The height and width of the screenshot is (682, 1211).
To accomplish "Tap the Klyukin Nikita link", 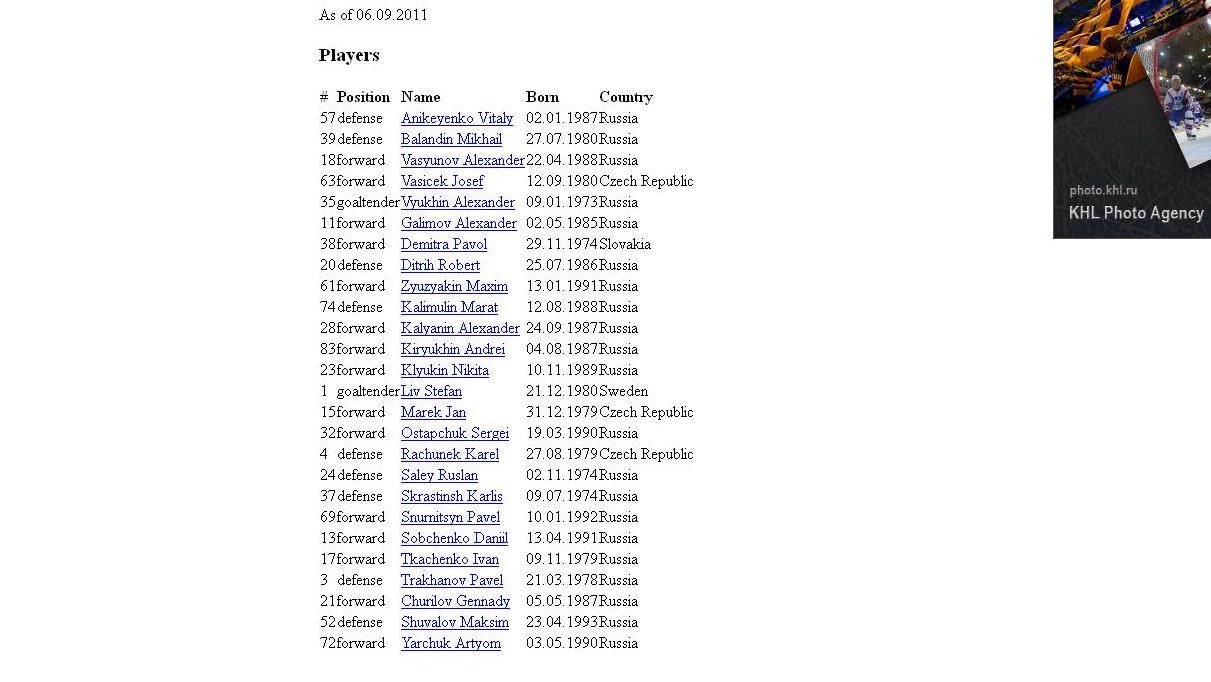I will pos(444,370).
